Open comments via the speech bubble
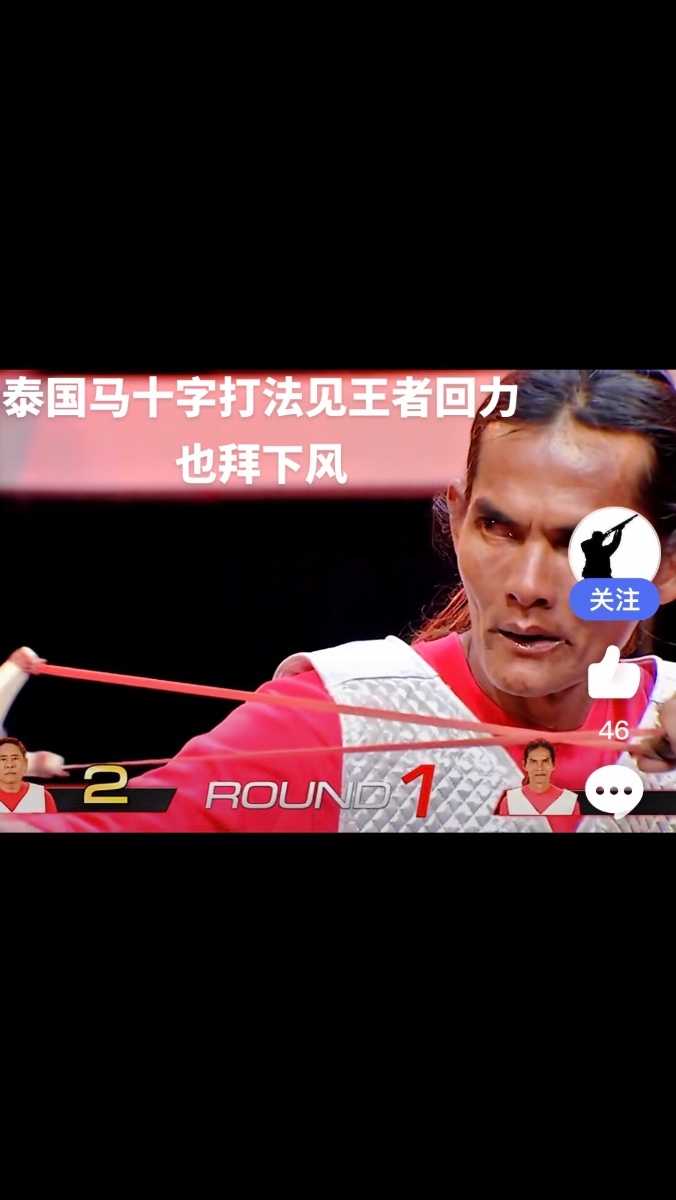 pos(613,792)
